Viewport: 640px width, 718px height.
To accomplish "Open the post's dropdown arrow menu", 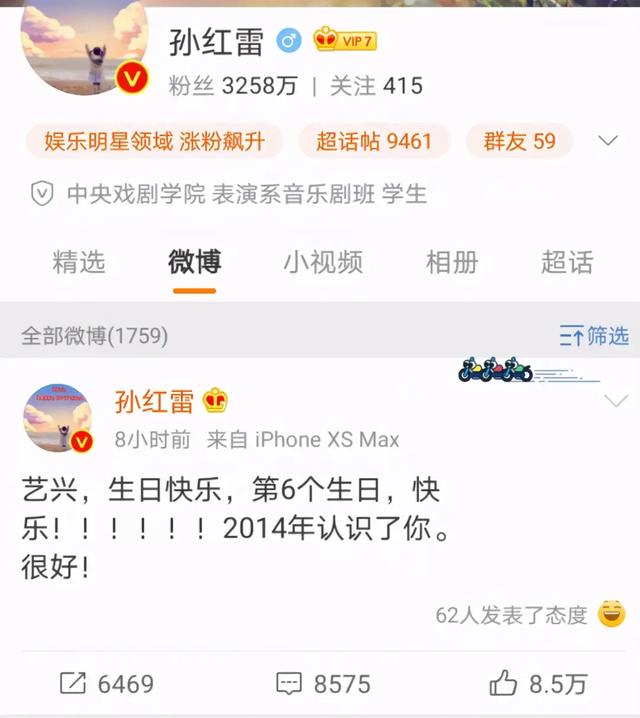I will click(615, 402).
